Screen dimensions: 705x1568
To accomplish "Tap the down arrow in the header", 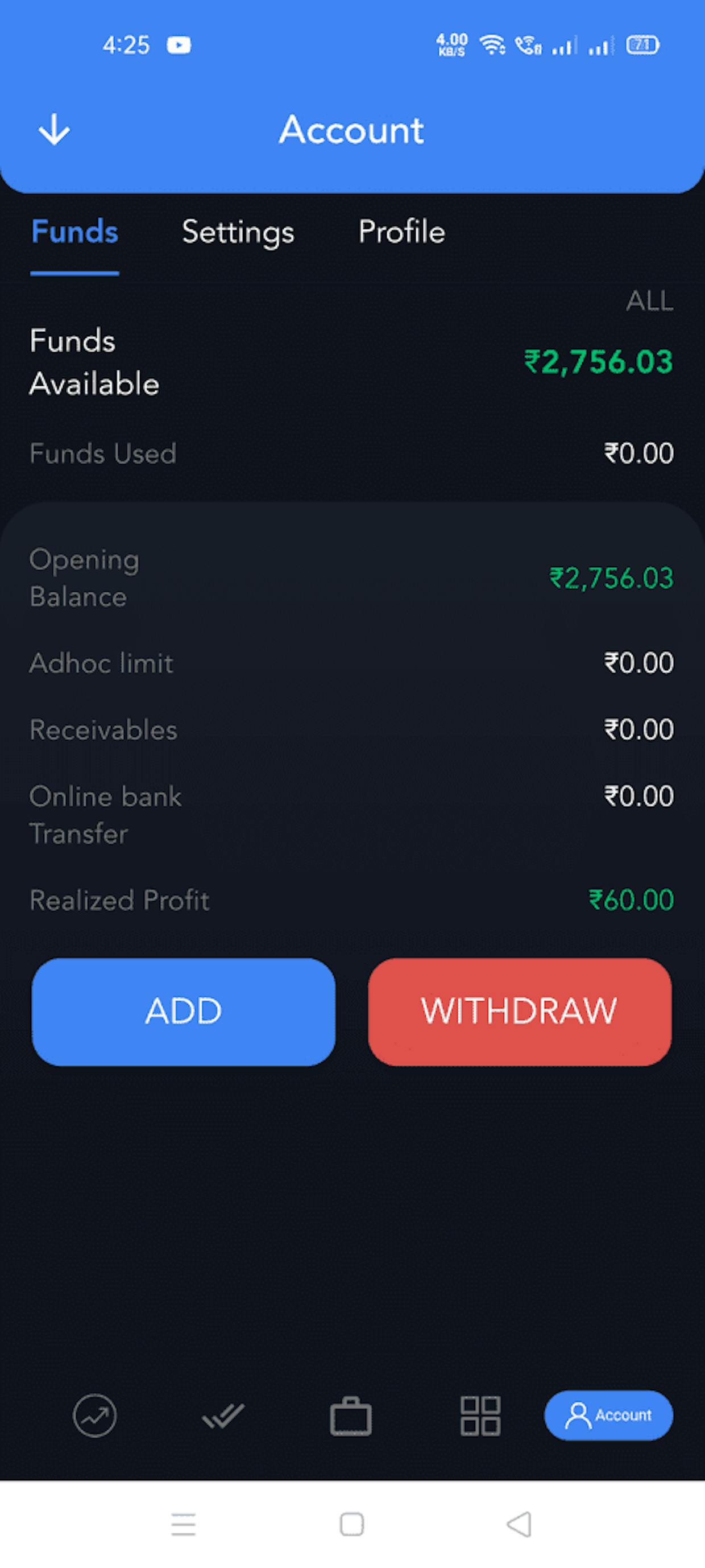I will click(54, 130).
